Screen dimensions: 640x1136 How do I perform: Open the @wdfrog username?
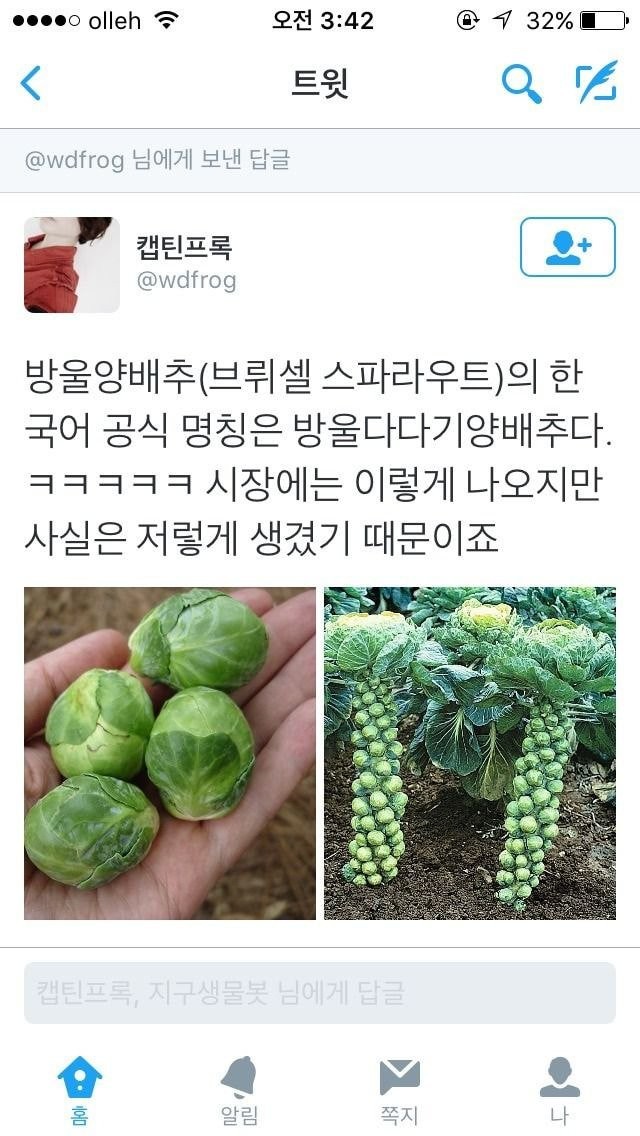186,280
